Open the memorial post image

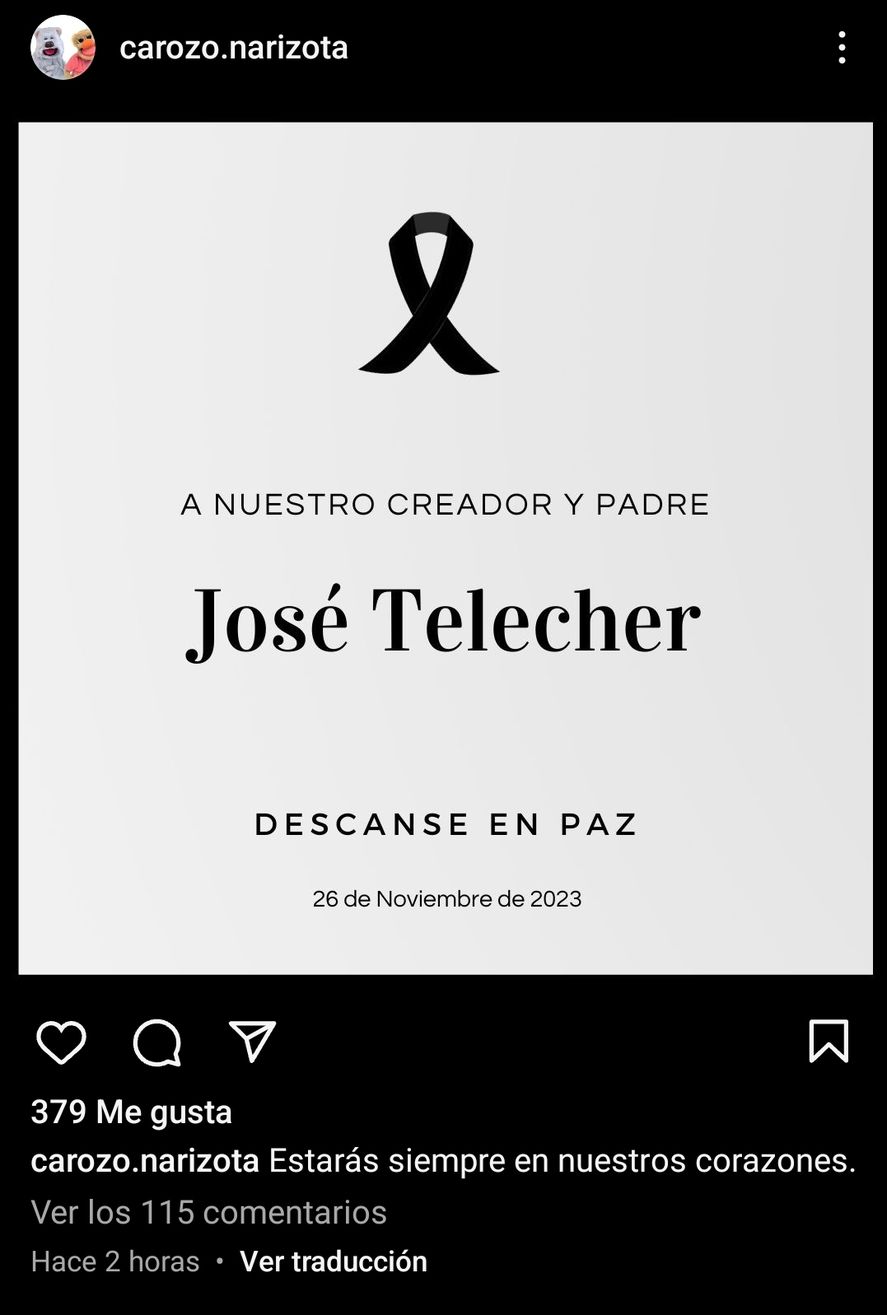[x=445, y=548]
